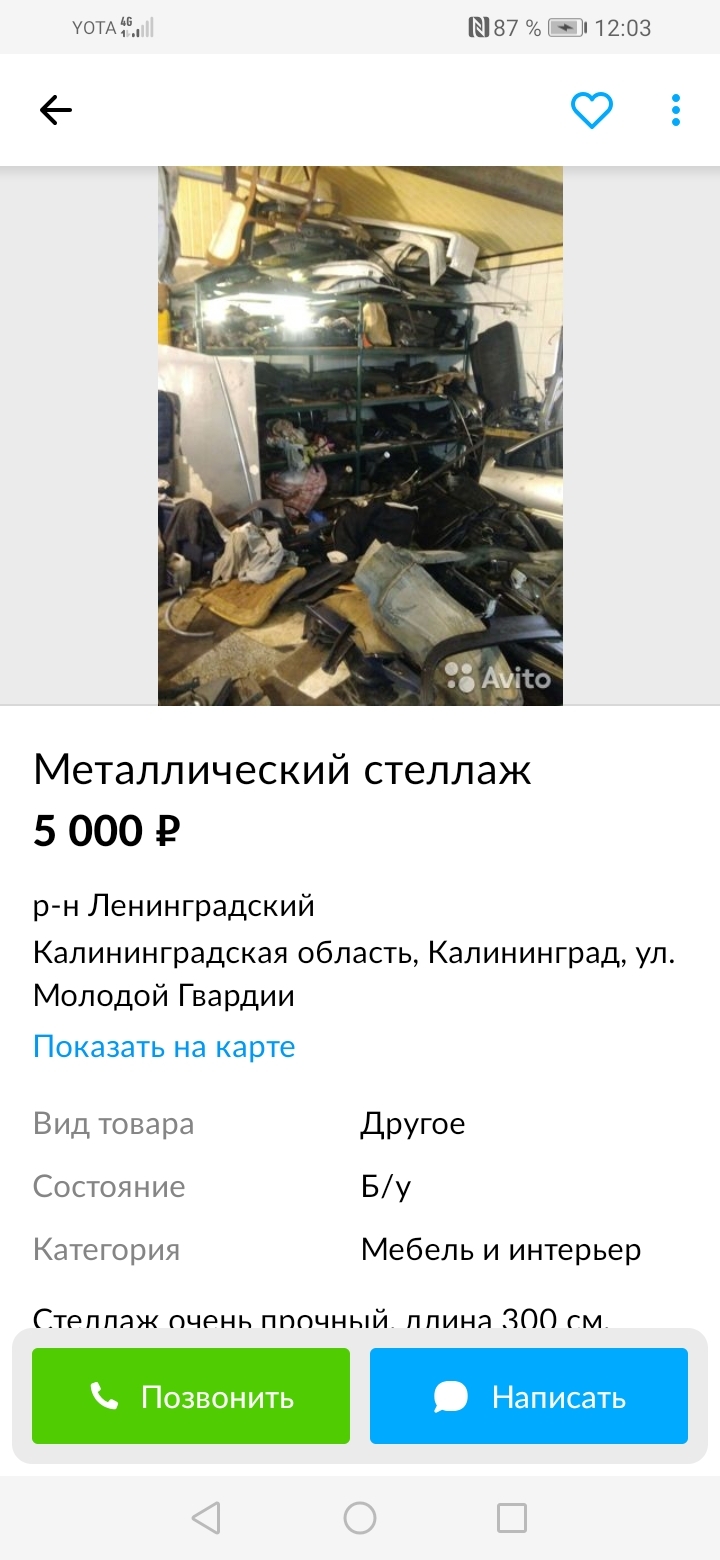
Task: Message the seller with Написать
Action: pyautogui.click(x=529, y=1396)
